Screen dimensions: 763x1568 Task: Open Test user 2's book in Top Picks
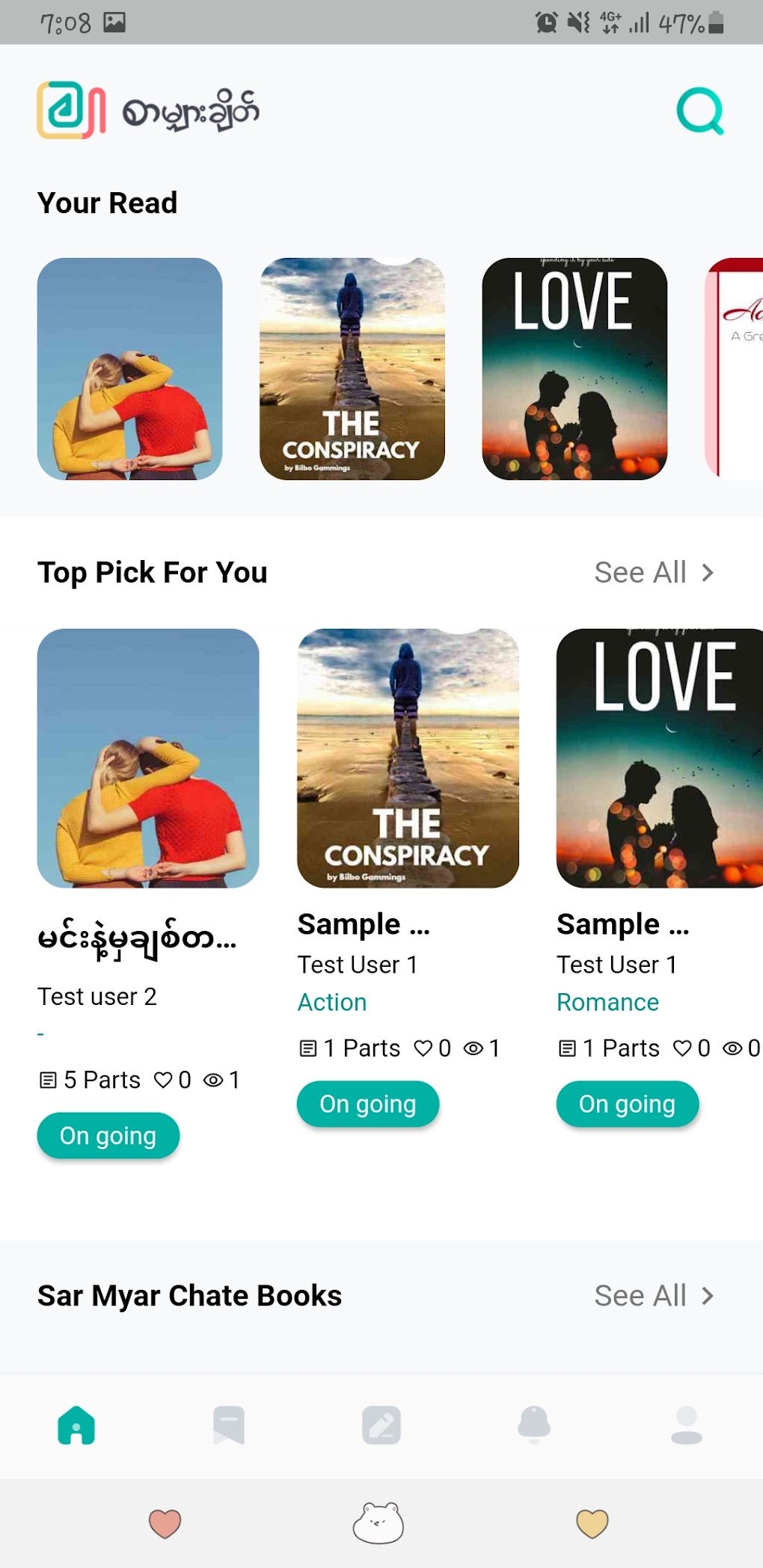click(x=148, y=757)
